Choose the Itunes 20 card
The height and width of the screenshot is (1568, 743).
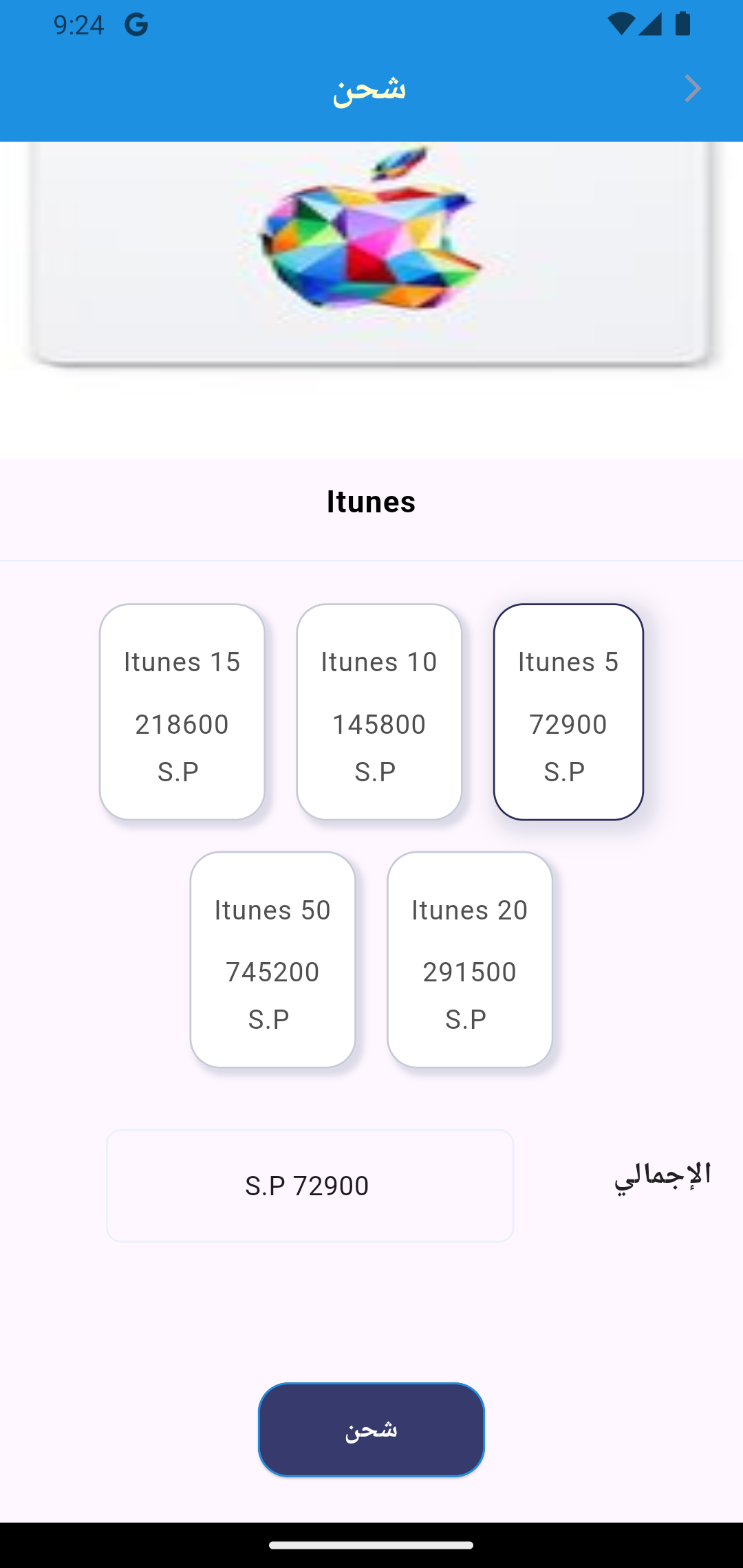pyautogui.click(x=470, y=959)
